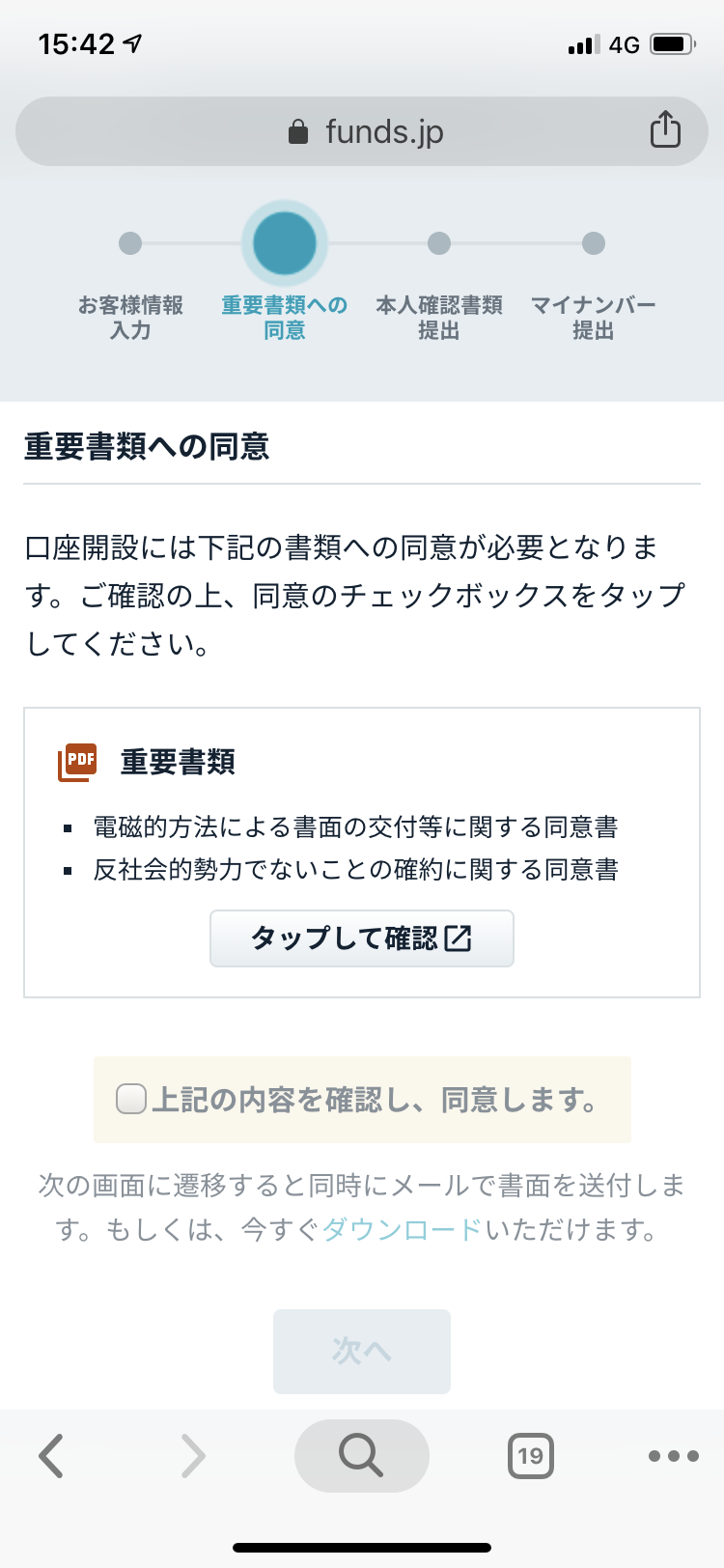Check the 上記の内容を確認し、同意します box
Viewport: 724px width, 1568px height.
click(x=130, y=1099)
